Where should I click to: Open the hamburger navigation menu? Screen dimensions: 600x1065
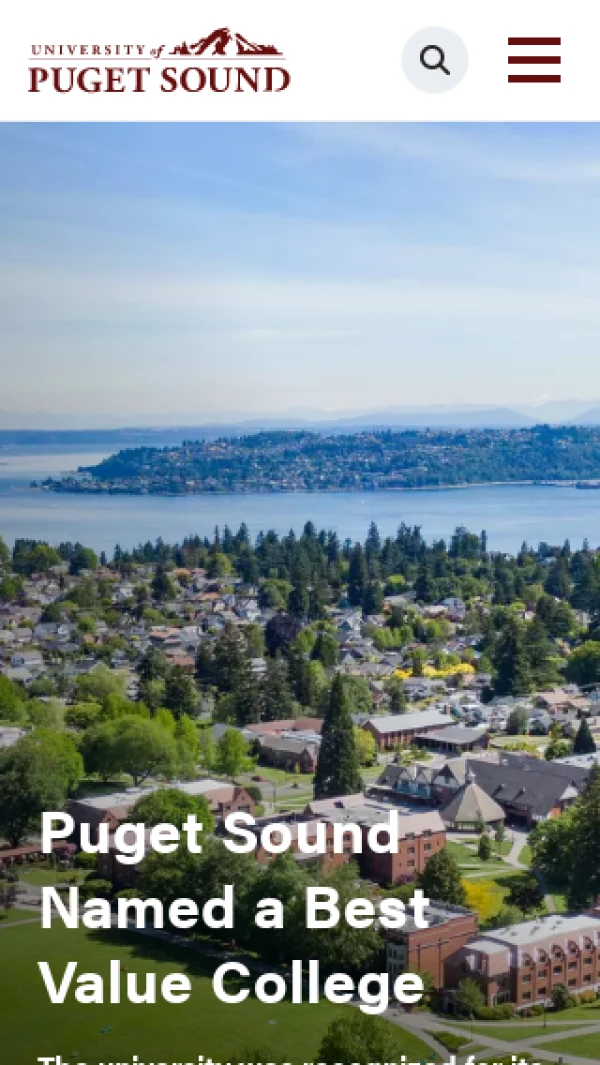534,60
